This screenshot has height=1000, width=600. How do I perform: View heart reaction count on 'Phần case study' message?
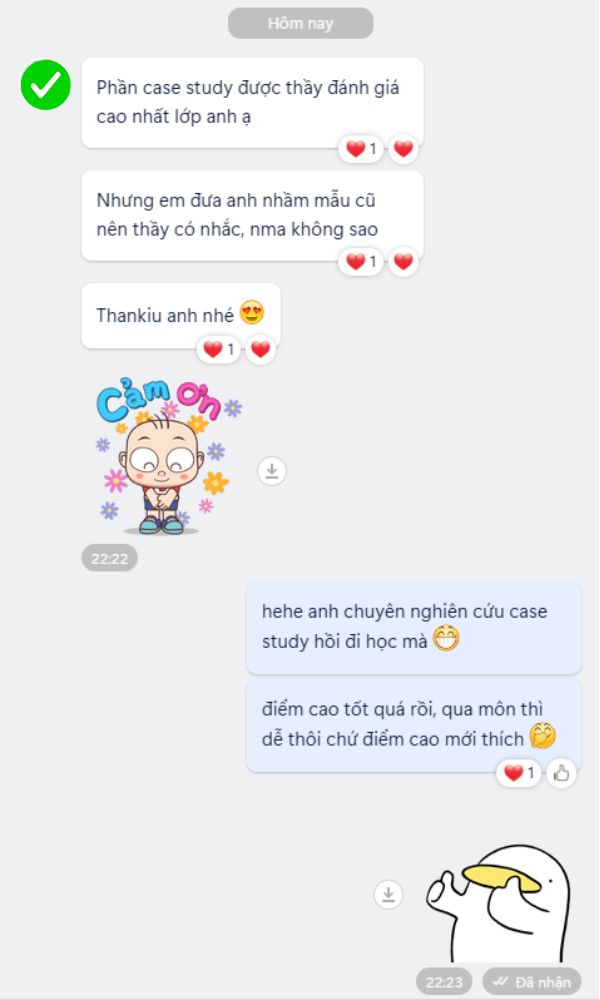[361, 149]
